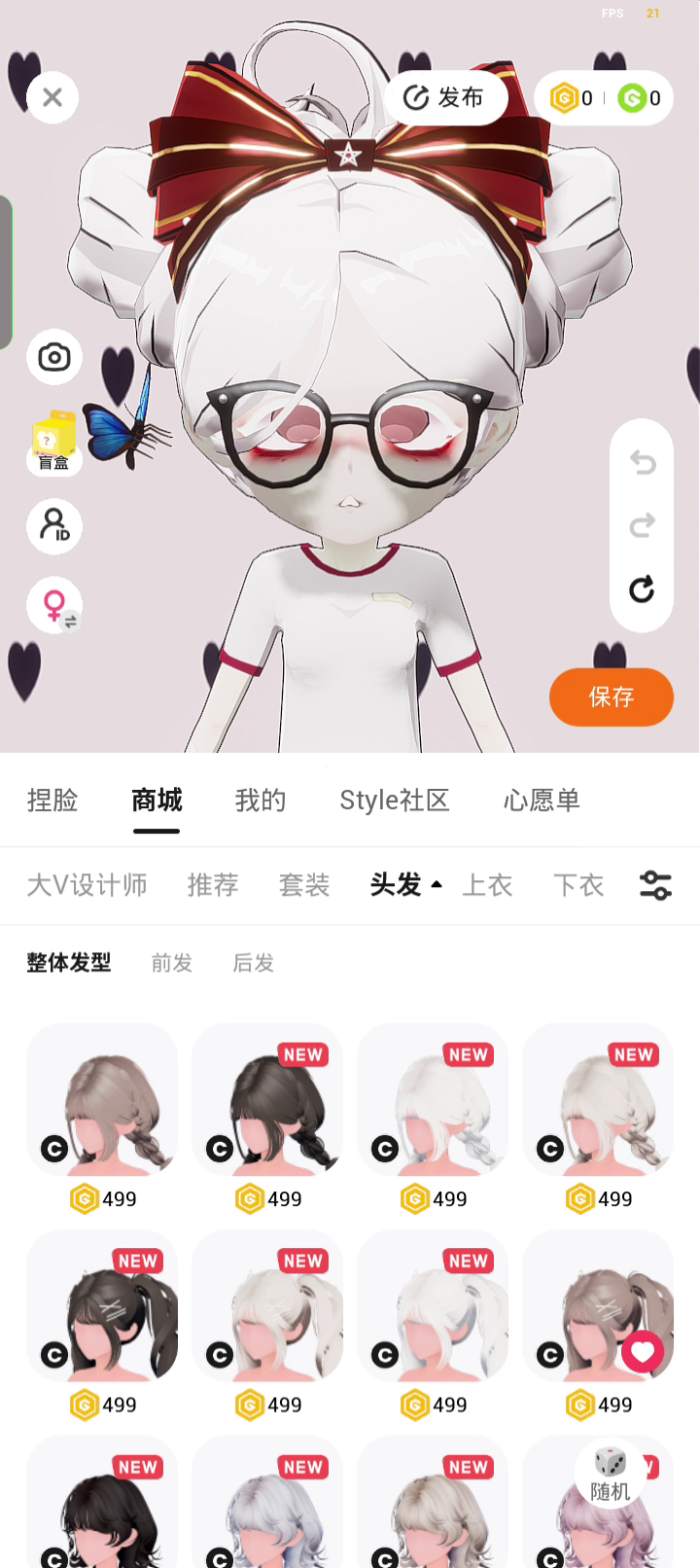Screen dimensions: 700x1568
Task: Save the avatar with 保存
Action: tap(611, 696)
